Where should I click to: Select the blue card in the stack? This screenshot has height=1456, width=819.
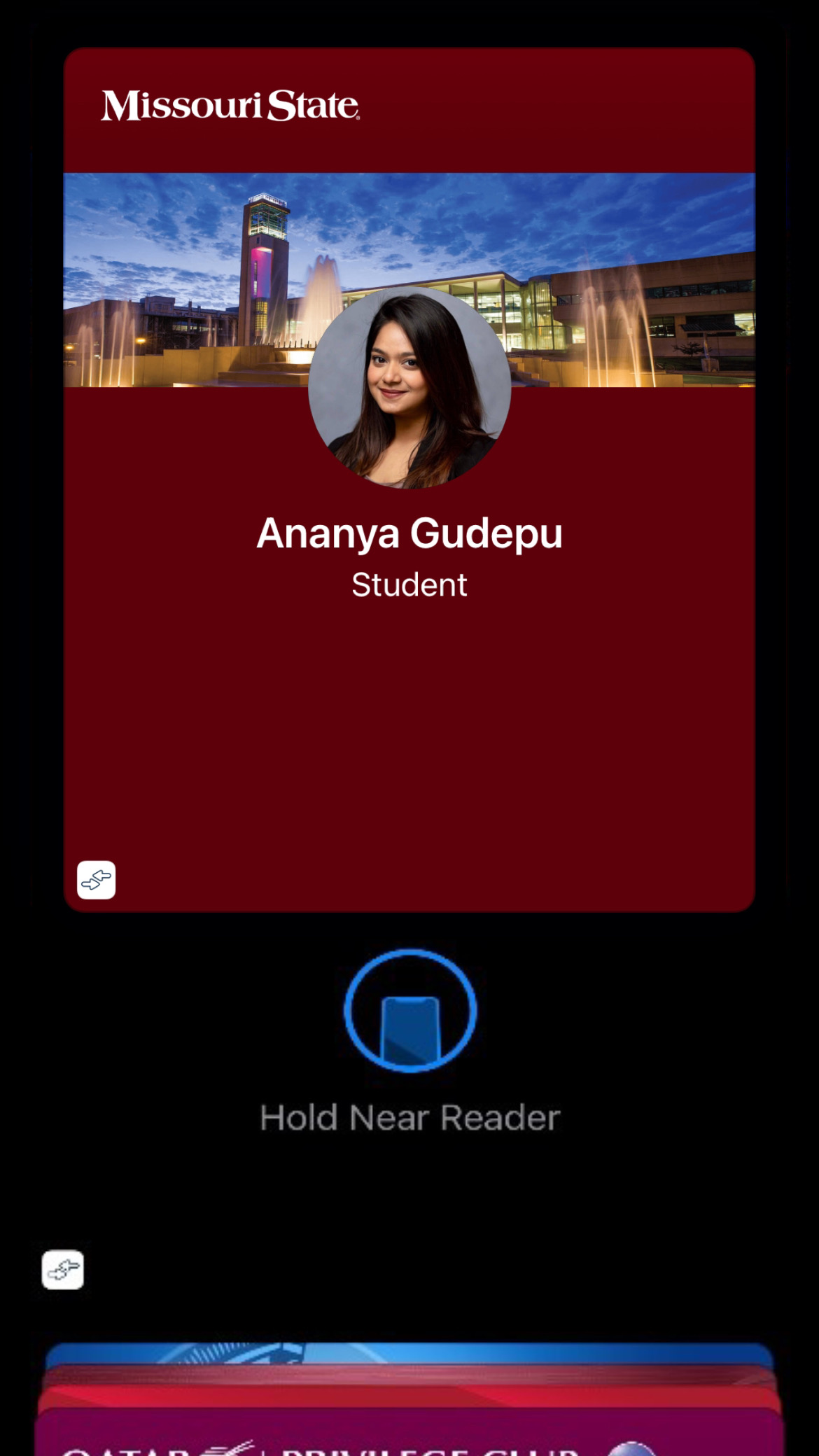409,1353
